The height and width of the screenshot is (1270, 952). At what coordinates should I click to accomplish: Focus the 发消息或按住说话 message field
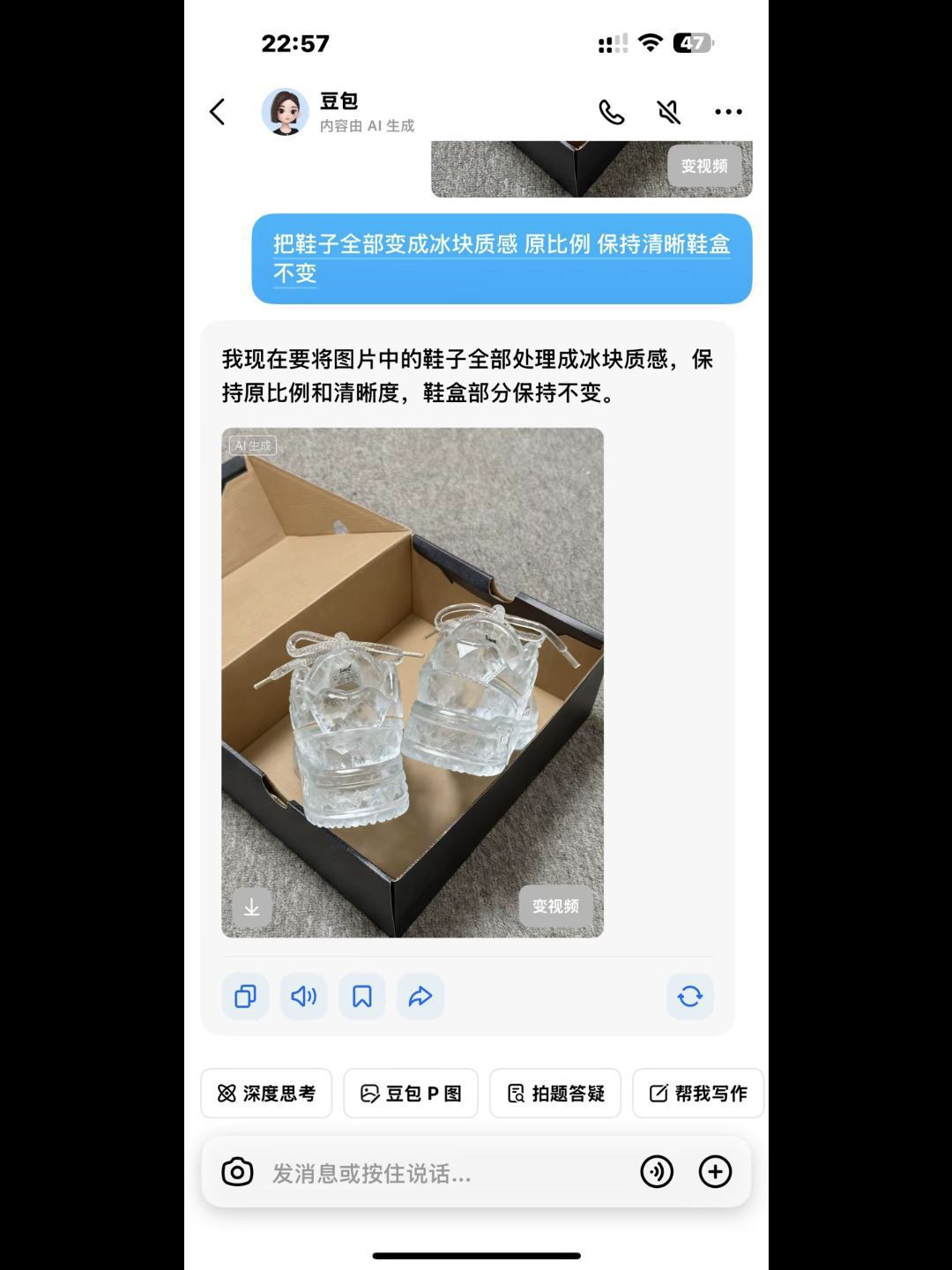(441, 1173)
